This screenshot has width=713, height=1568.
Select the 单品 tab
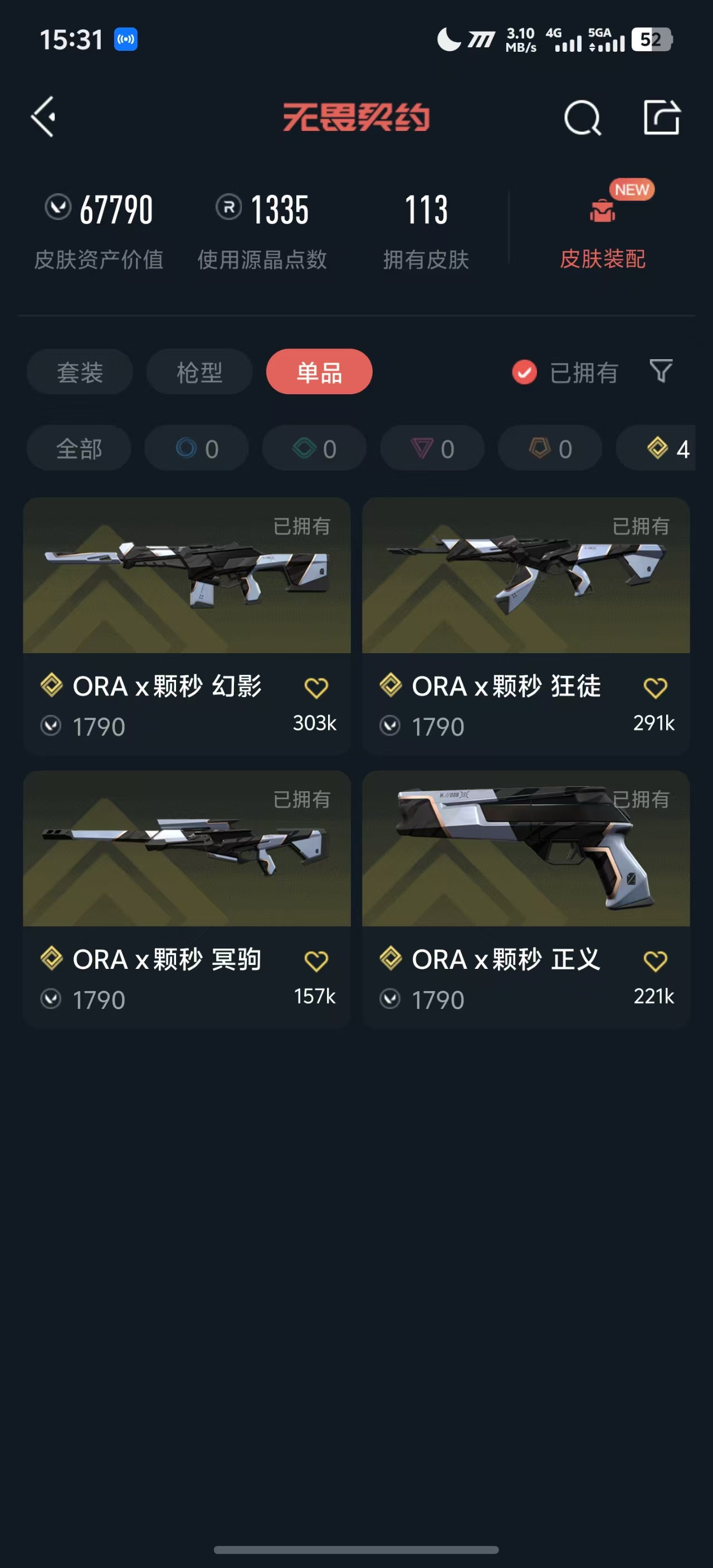319,372
